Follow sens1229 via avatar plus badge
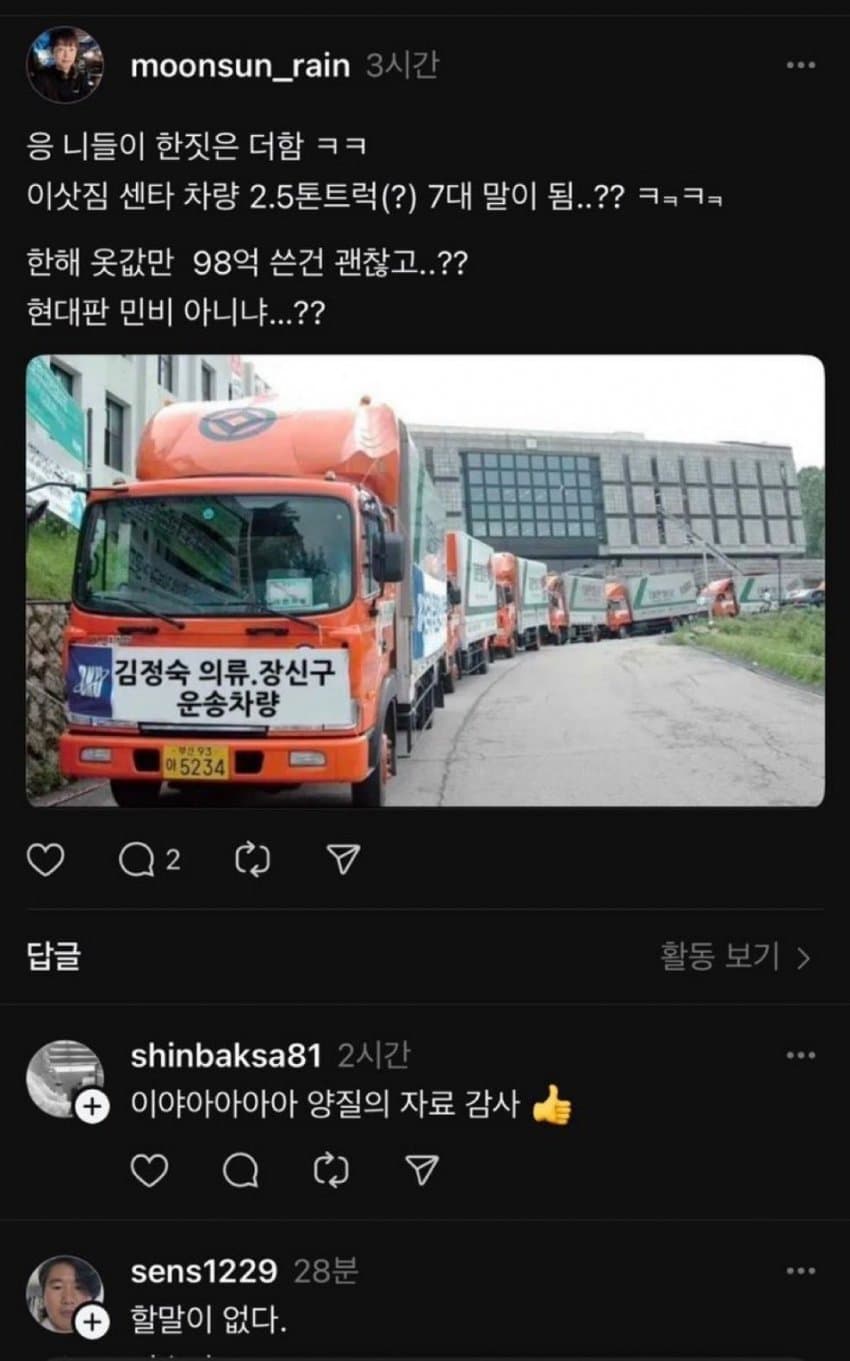This screenshot has height=1361, width=850. pyautogui.click(x=92, y=1323)
